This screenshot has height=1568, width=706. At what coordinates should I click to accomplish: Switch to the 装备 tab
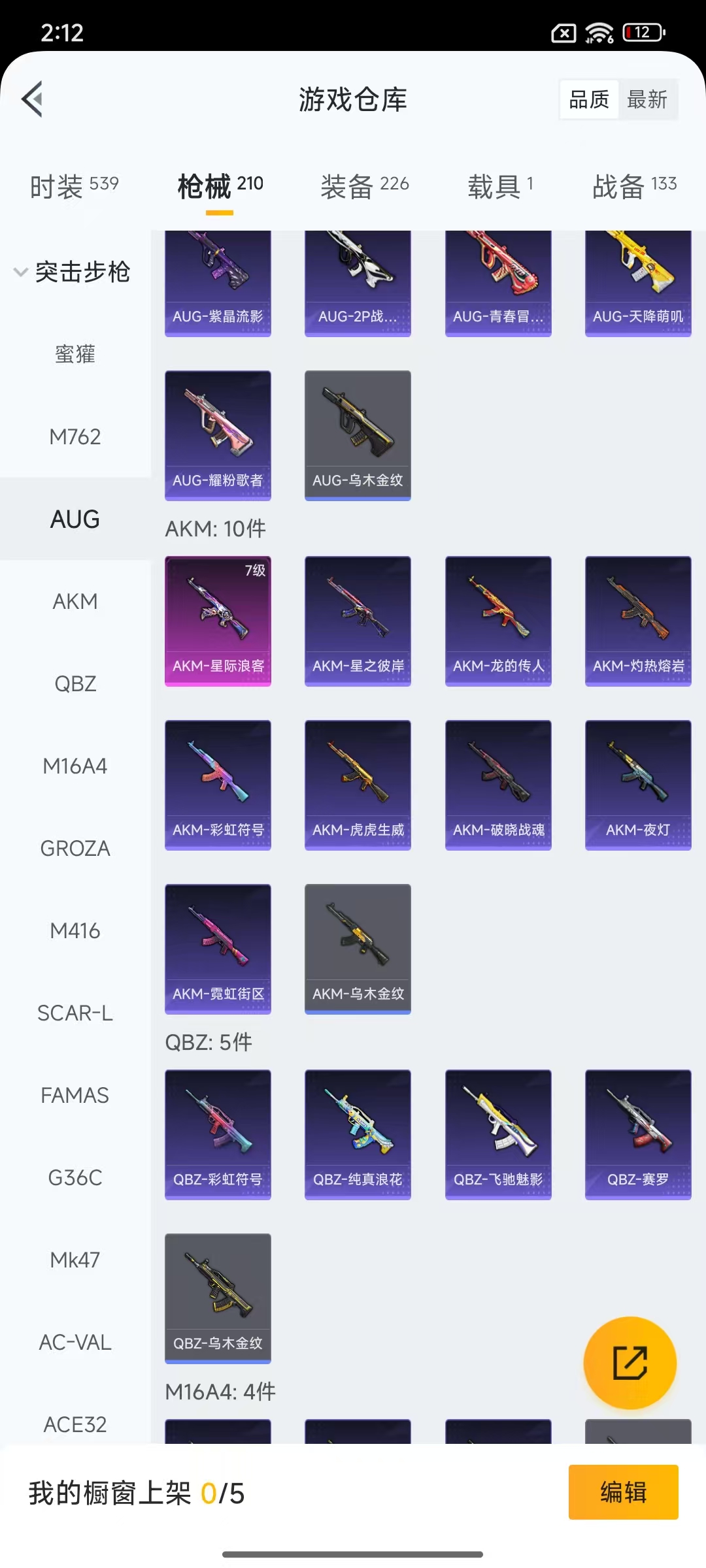(x=364, y=186)
